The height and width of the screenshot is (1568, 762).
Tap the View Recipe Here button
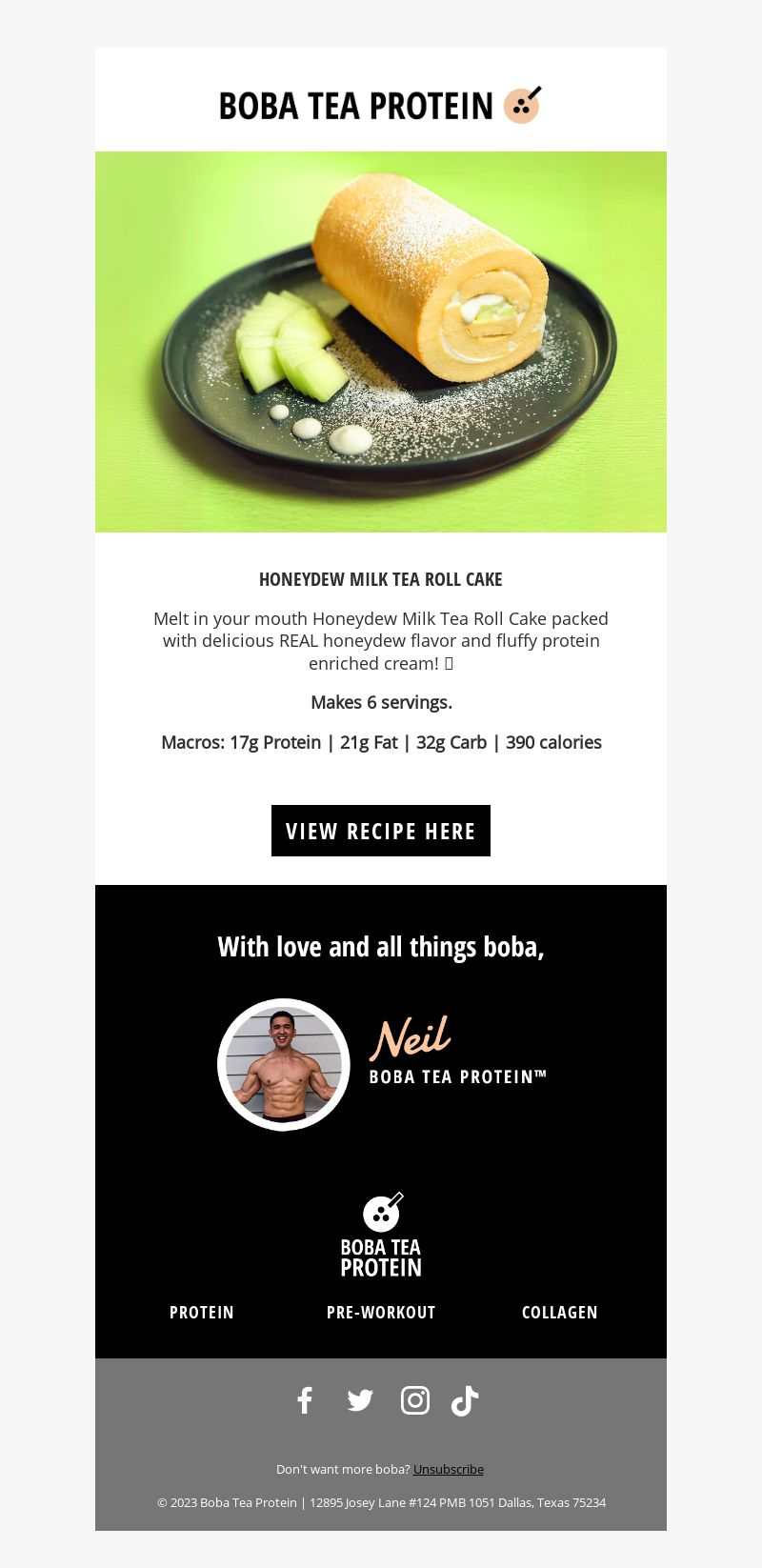pyautogui.click(x=381, y=831)
